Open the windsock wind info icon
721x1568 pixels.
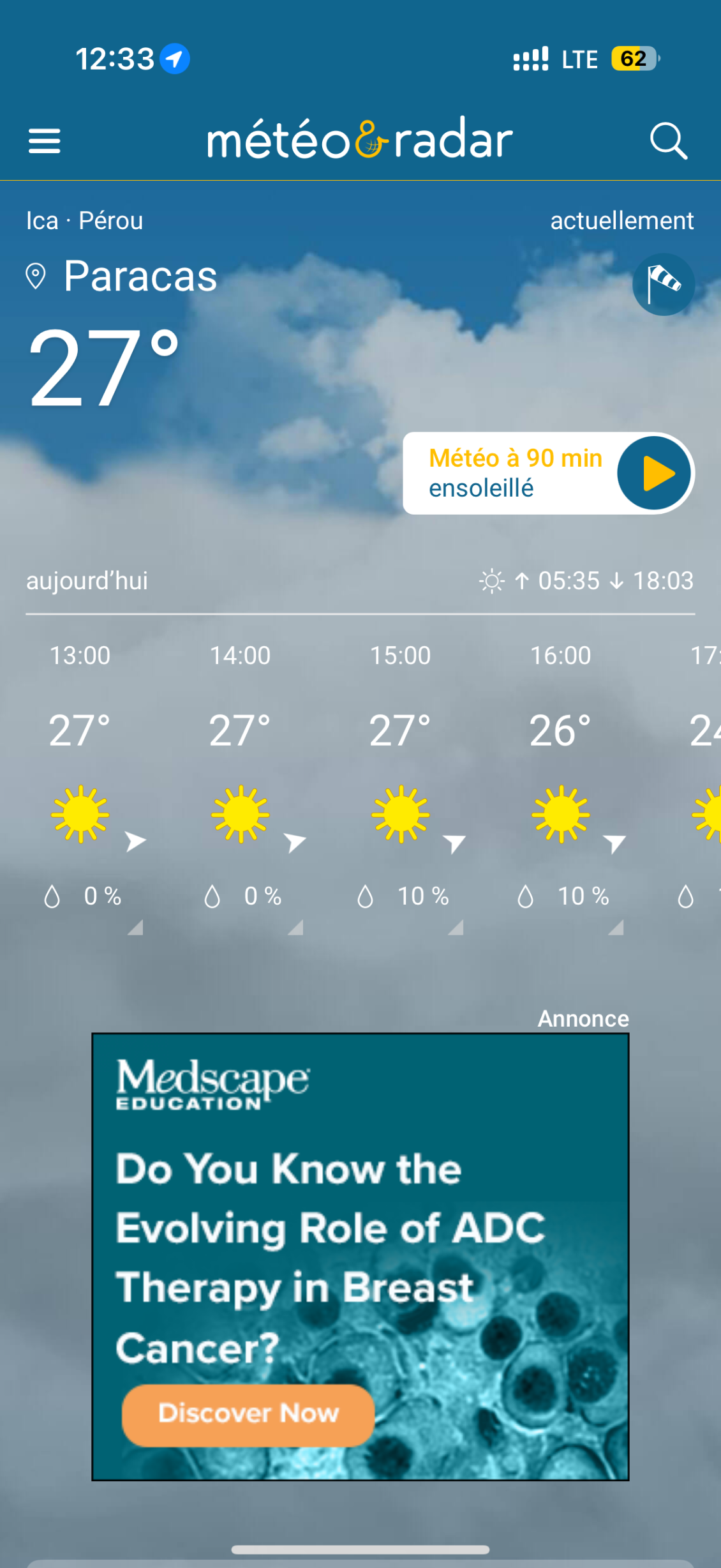coord(664,284)
